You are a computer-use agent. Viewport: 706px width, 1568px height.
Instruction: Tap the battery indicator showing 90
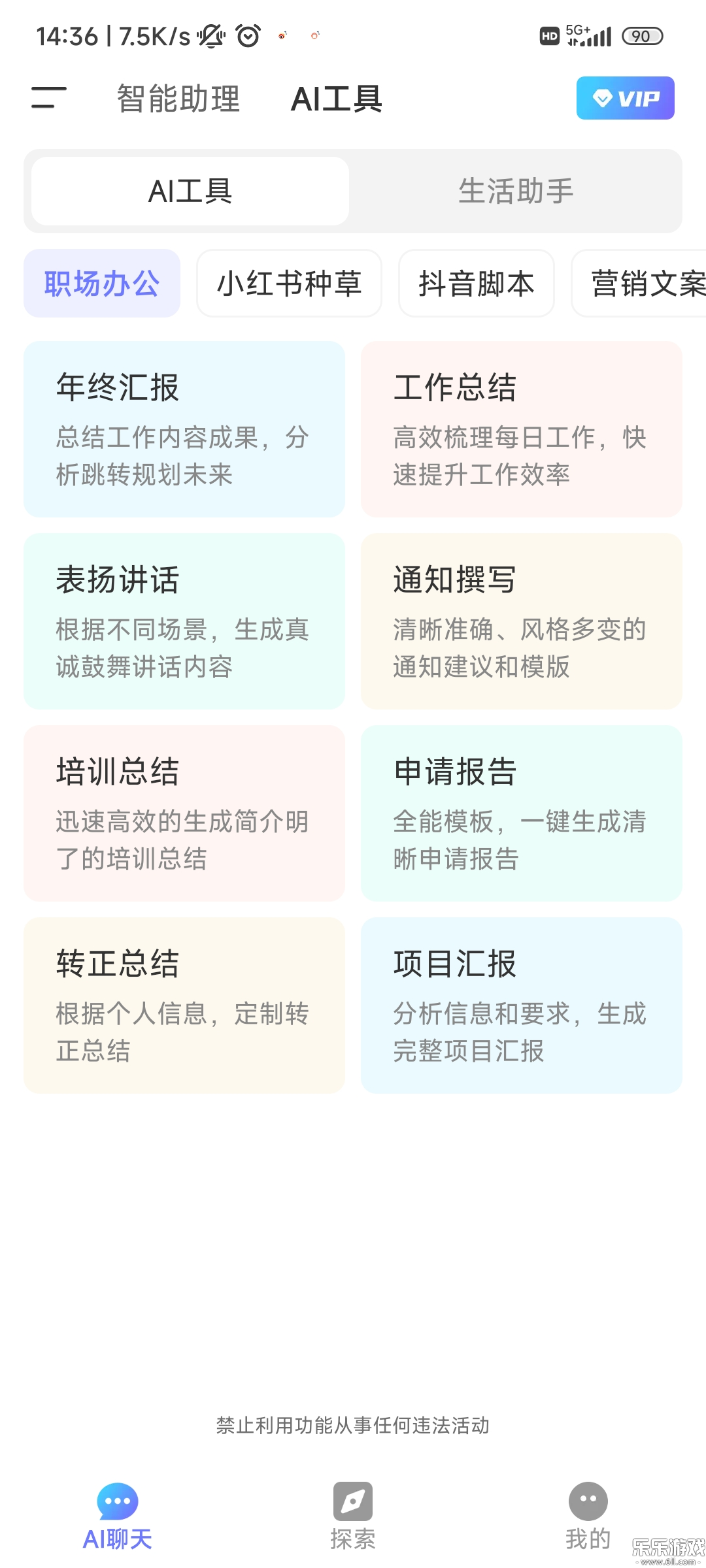(x=641, y=36)
